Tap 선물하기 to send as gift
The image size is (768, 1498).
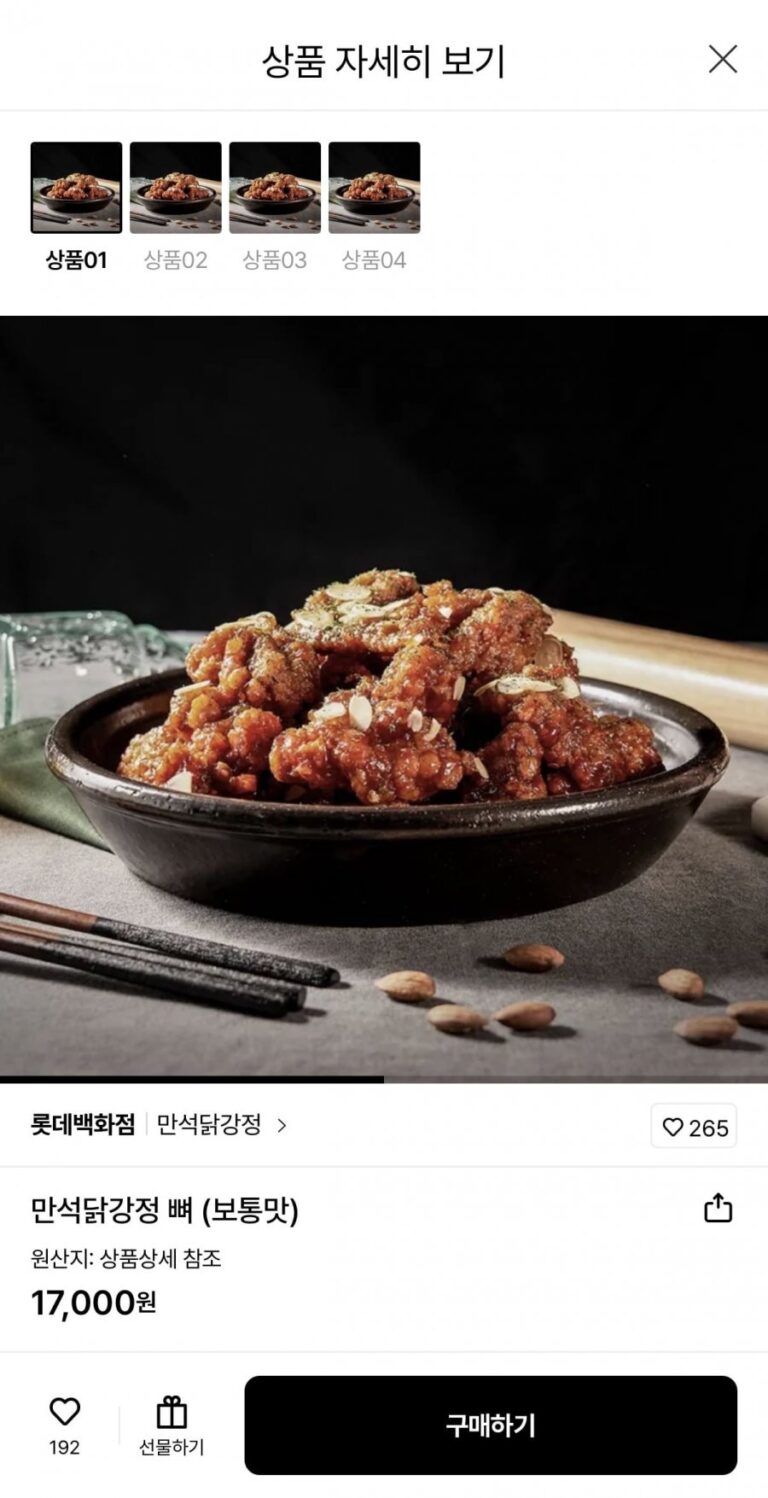pyautogui.click(x=171, y=1426)
